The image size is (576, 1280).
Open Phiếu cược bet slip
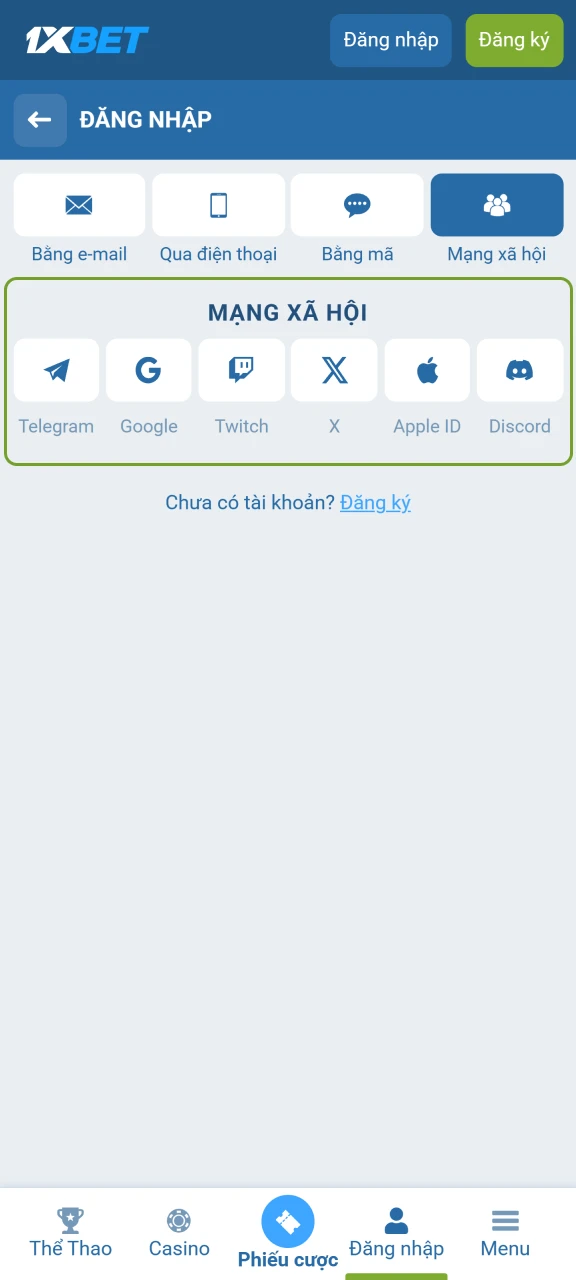pyautogui.click(x=288, y=1233)
